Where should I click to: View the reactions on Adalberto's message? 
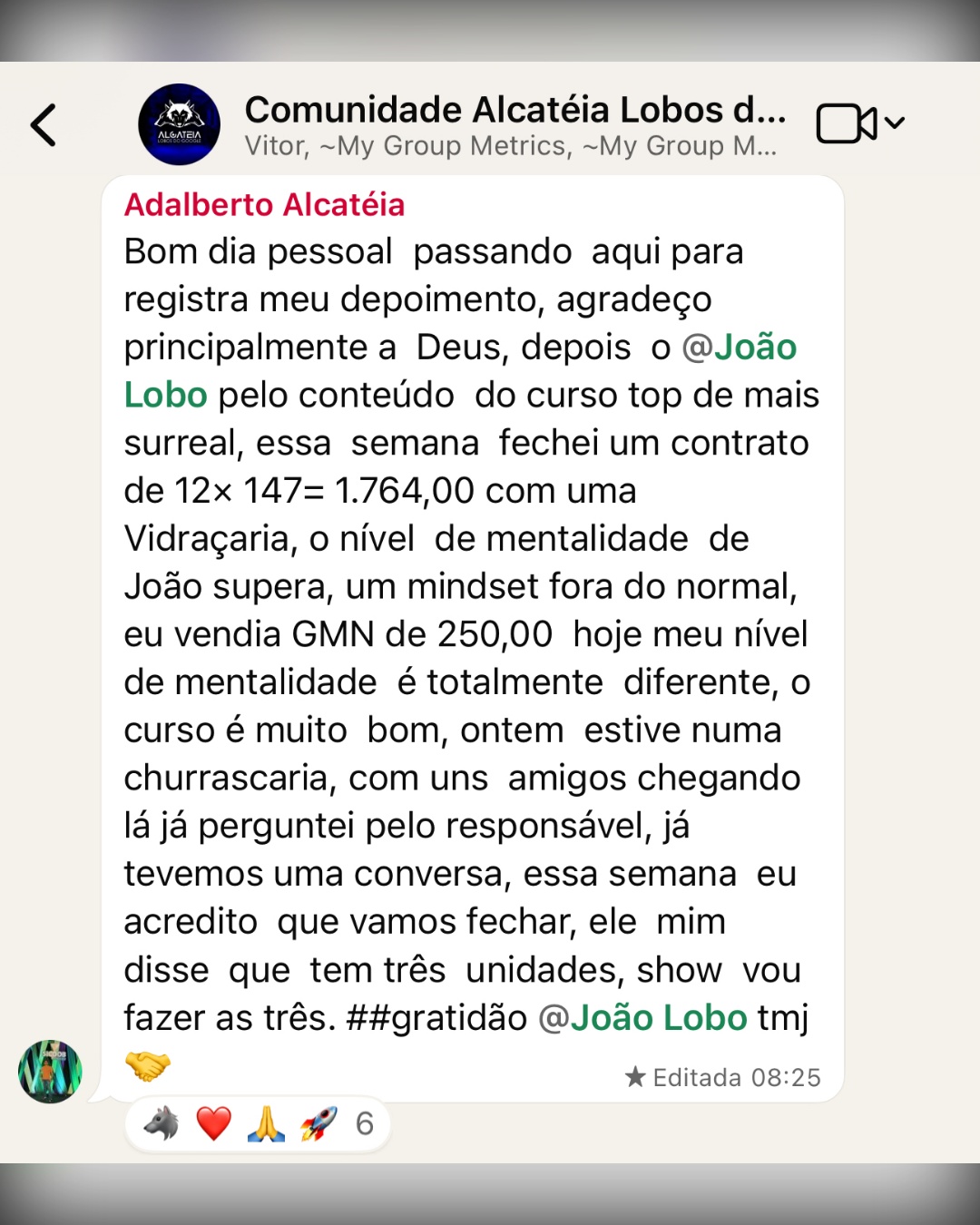[258, 1124]
